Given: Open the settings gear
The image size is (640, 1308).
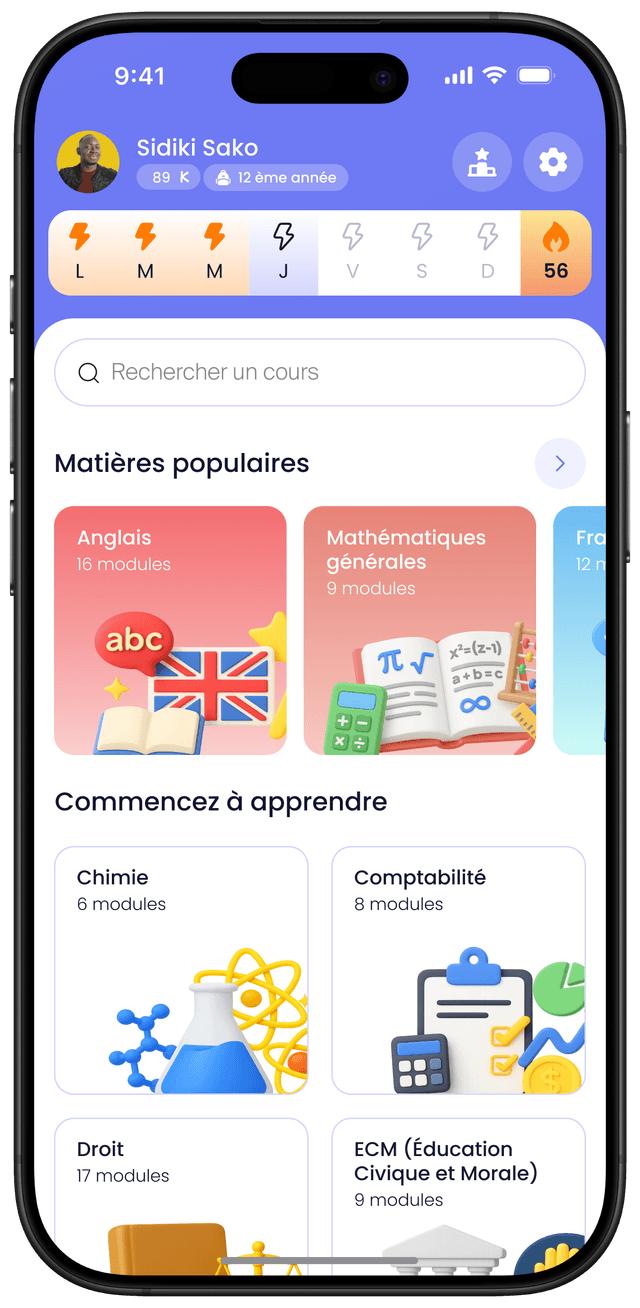Looking at the screenshot, I should click(553, 162).
